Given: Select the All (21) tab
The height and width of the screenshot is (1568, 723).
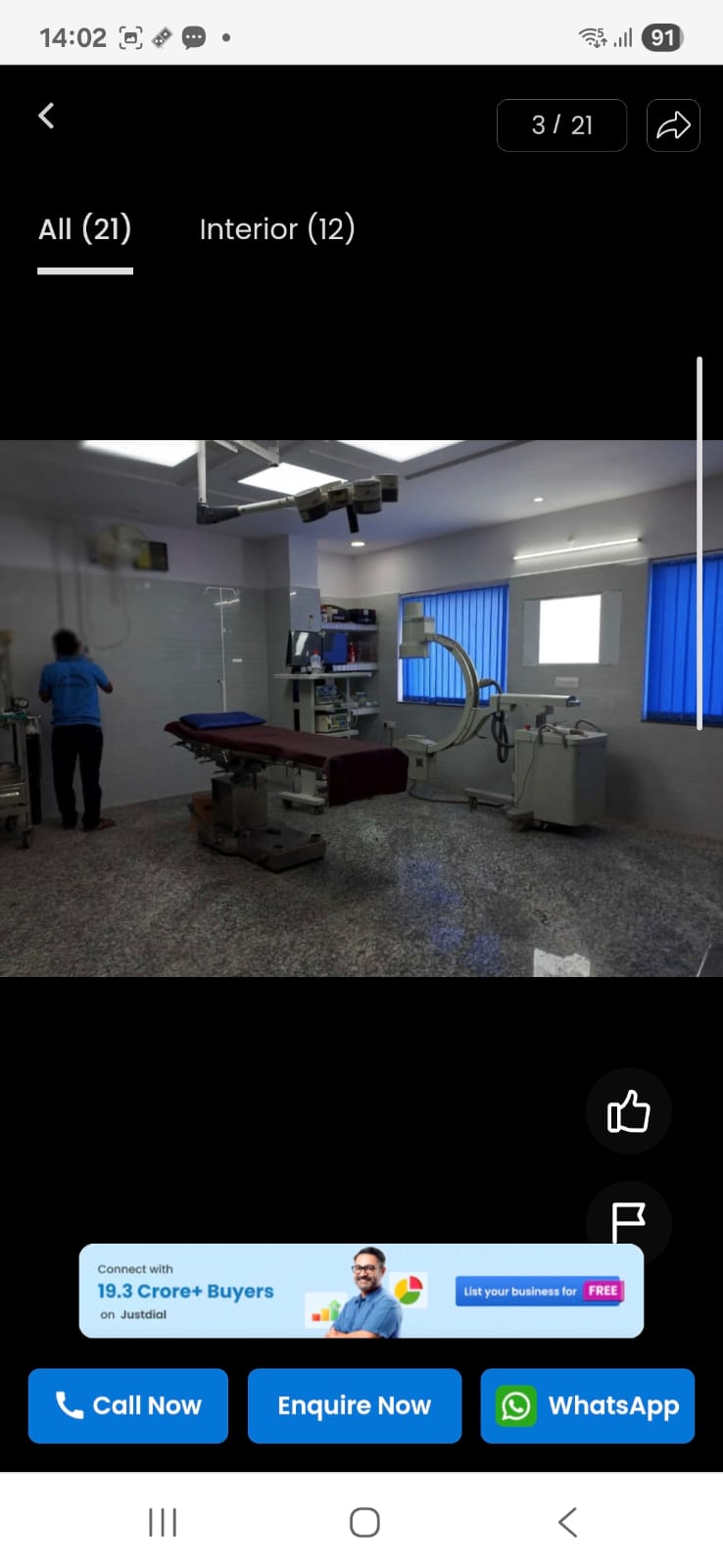Looking at the screenshot, I should click(x=84, y=229).
